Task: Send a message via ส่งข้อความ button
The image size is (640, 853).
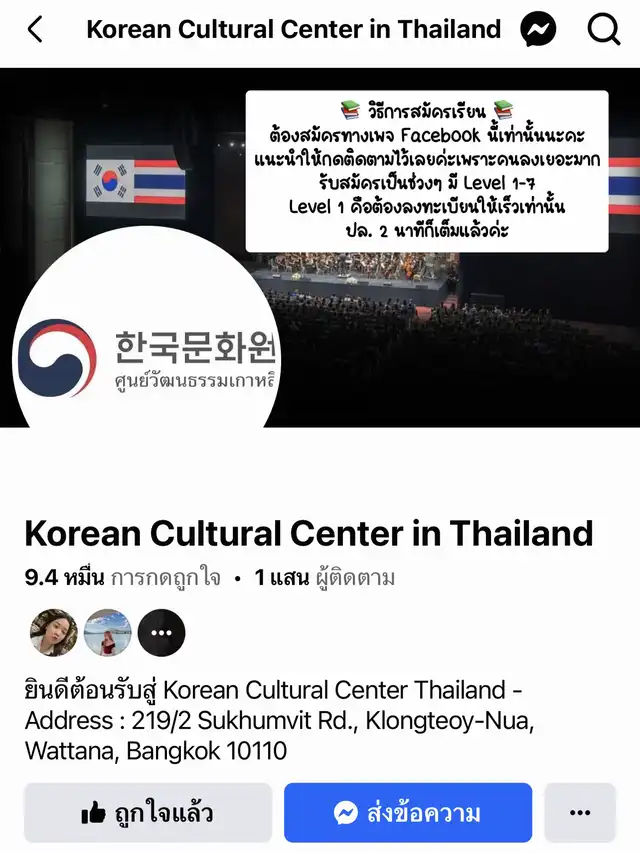Action: [x=407, y=812]
